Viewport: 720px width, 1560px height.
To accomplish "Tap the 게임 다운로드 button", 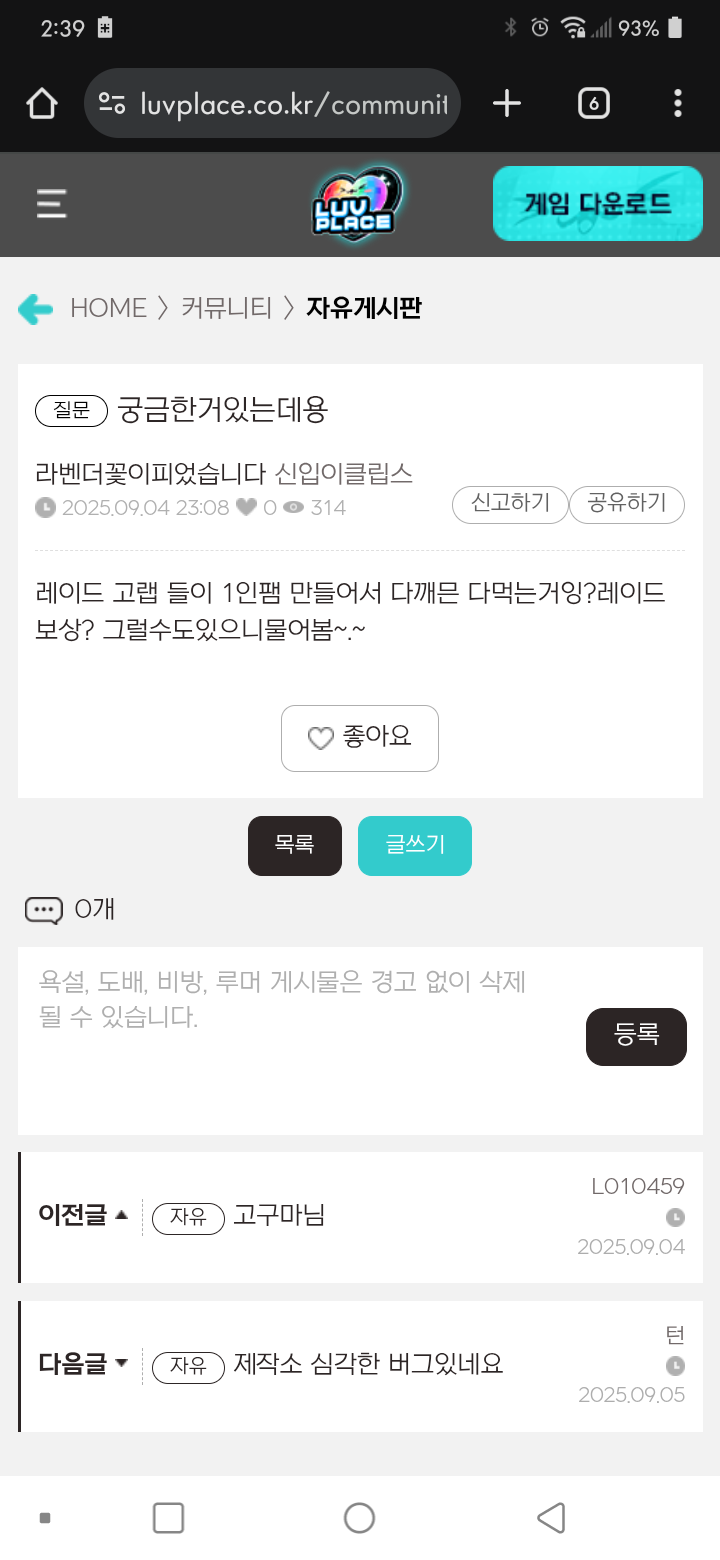I will 597,204.
